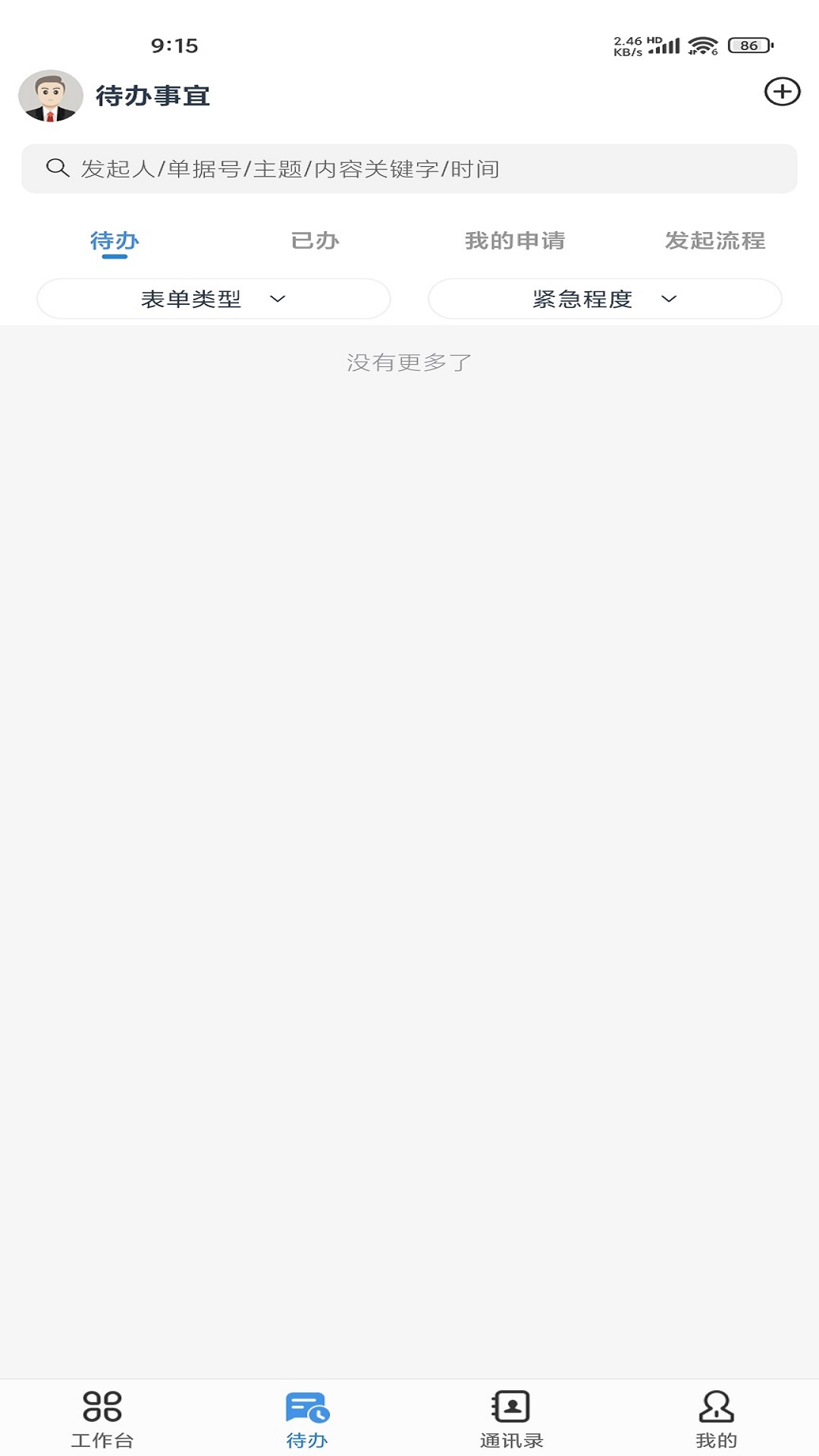Tap 待办 in the bottom navigation bar
The image size is (819, 1456).
(307, 1418)
